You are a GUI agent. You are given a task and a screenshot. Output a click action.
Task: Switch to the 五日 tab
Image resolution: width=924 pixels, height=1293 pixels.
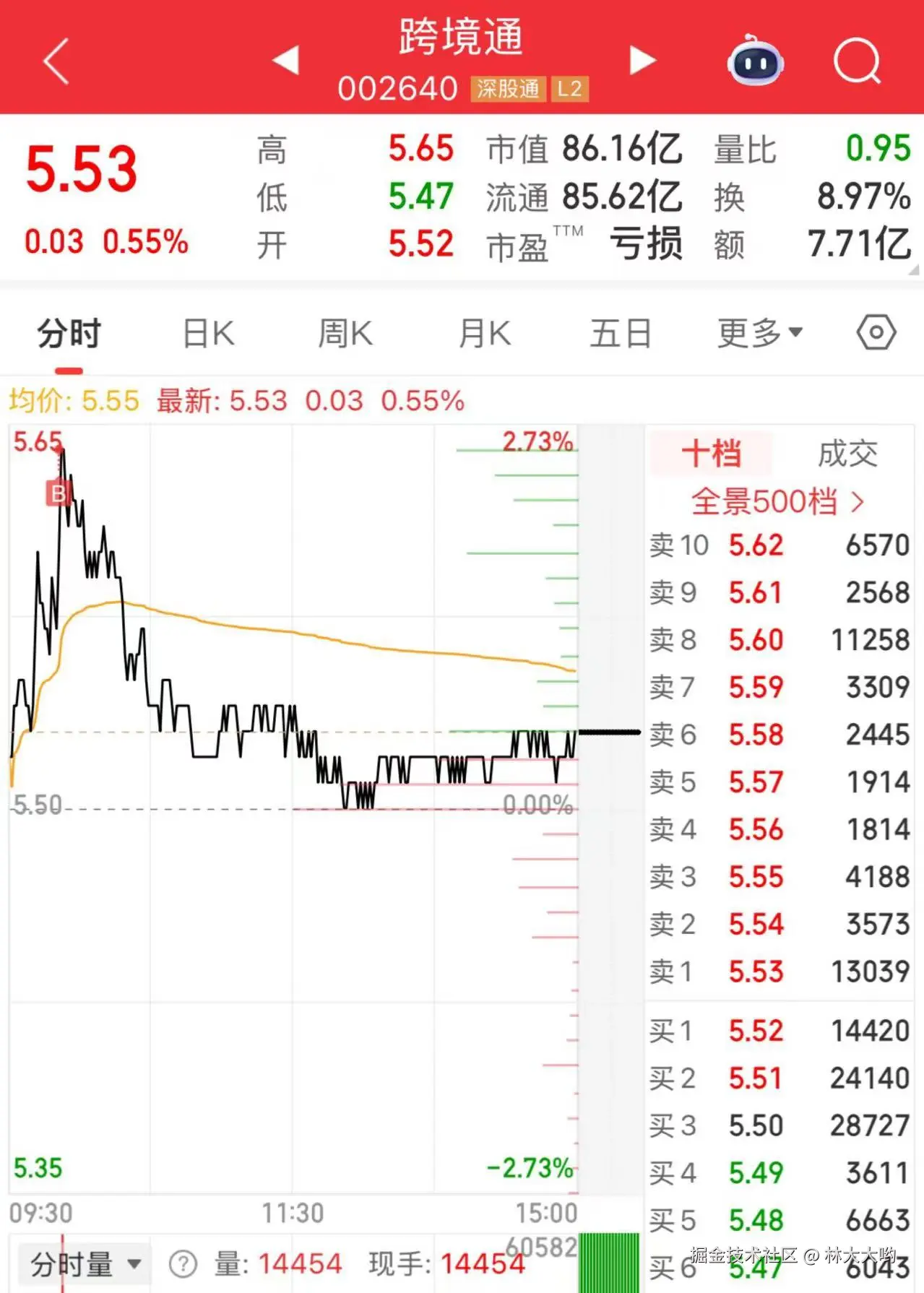pos(619,332)
